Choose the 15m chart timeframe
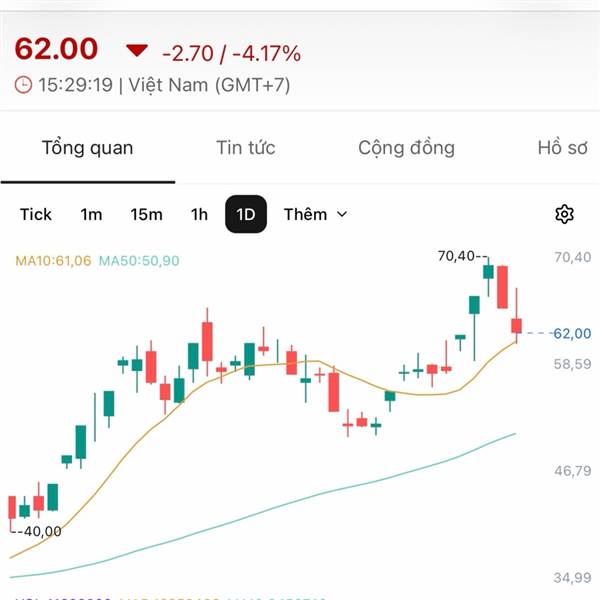Screen dimensions: 600x600 click(x=146, y=214)
